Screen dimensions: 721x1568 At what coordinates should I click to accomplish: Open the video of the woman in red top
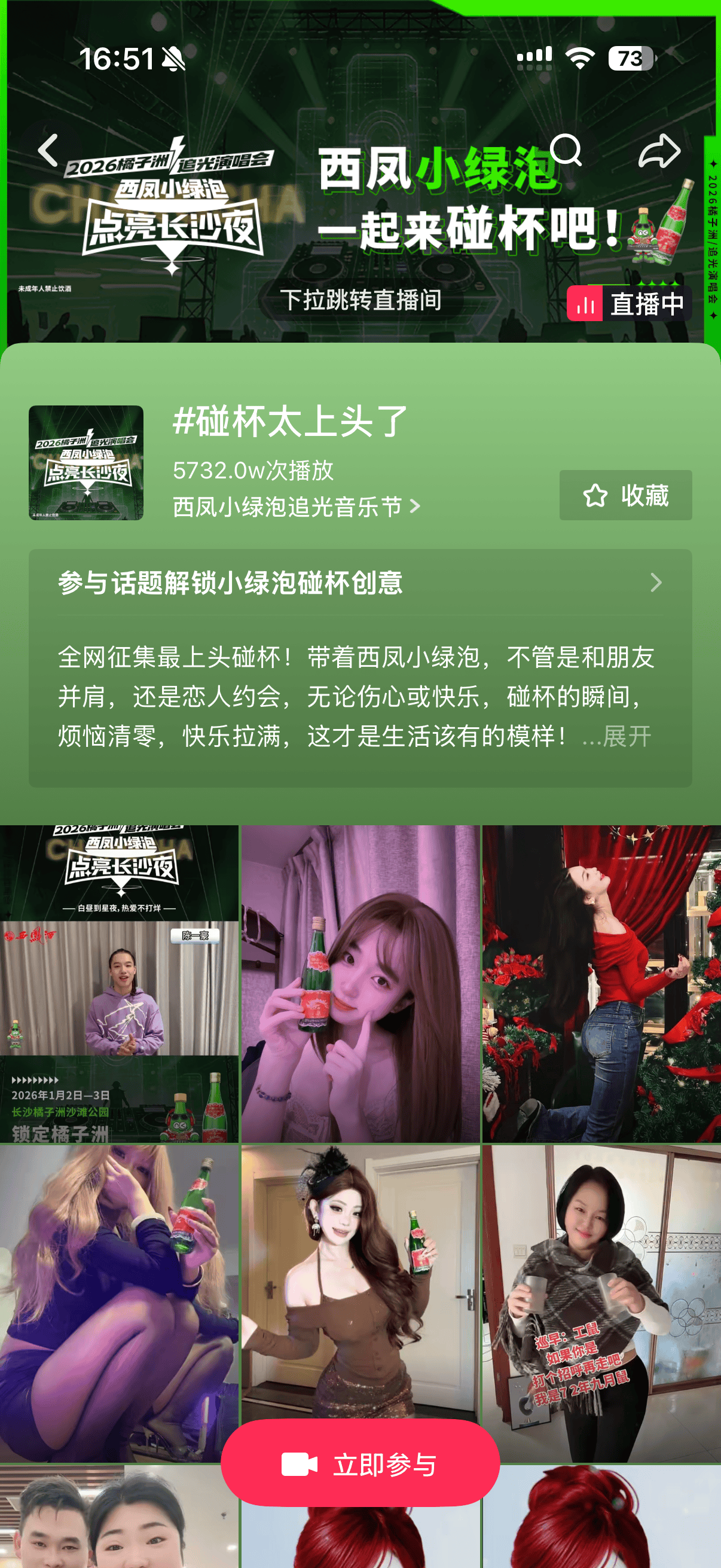[601, 983]
